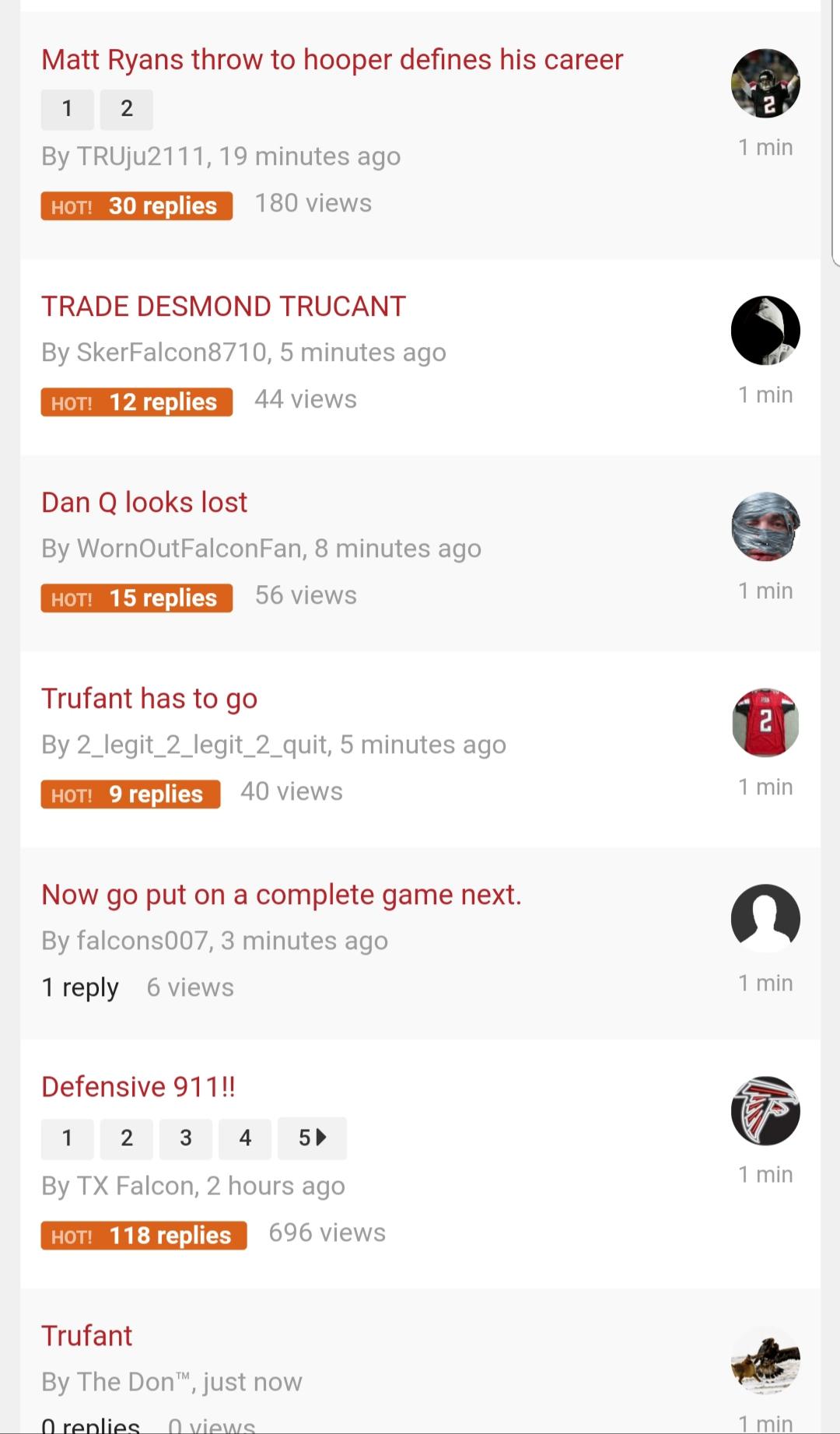Image resolution: width=840 pixels, height=1434 pixels.
Task: Open page 1 of Matt Ryans thread
Action: point(68,109)
